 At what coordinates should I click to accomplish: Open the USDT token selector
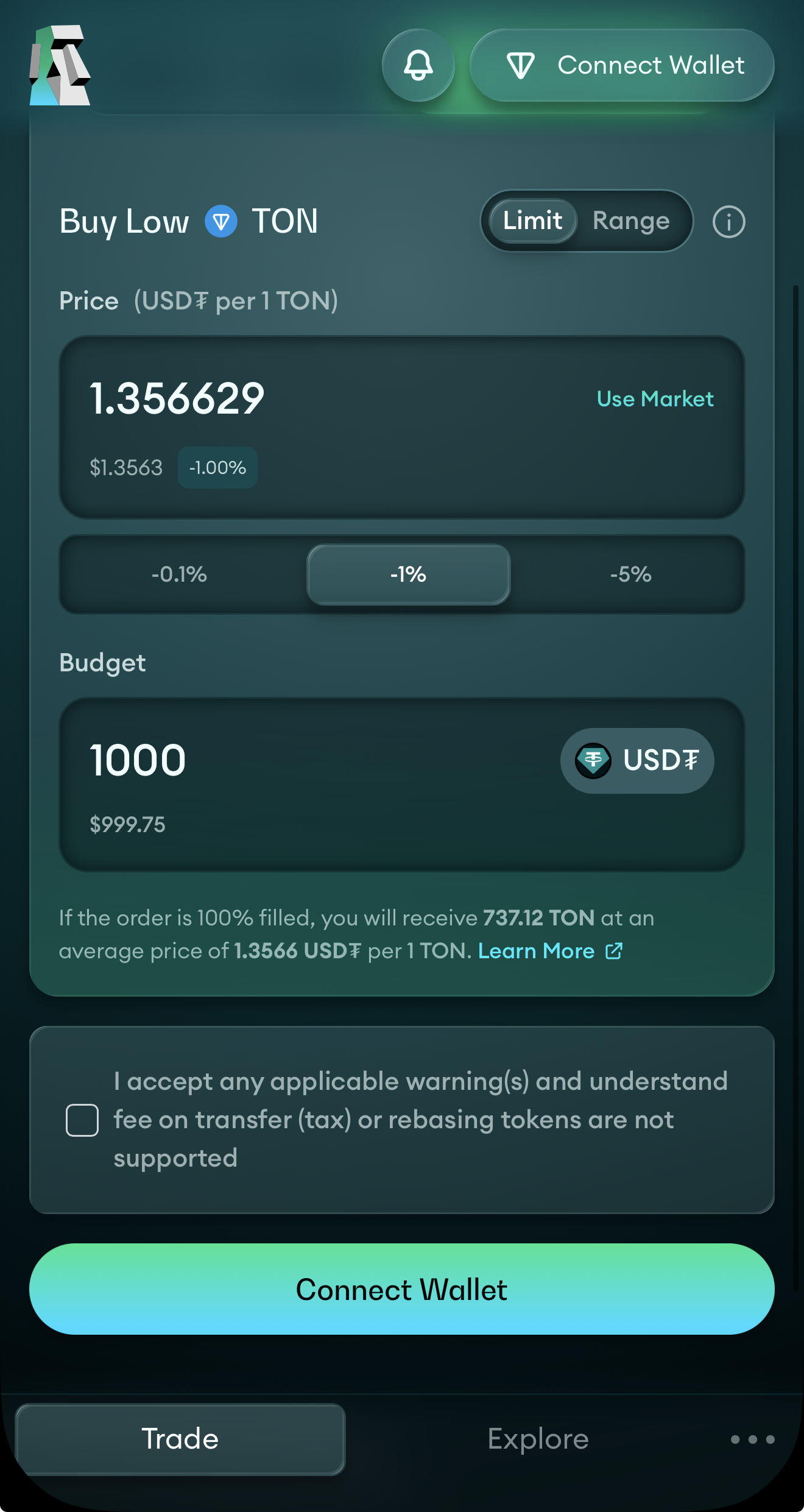coord(637,760)
